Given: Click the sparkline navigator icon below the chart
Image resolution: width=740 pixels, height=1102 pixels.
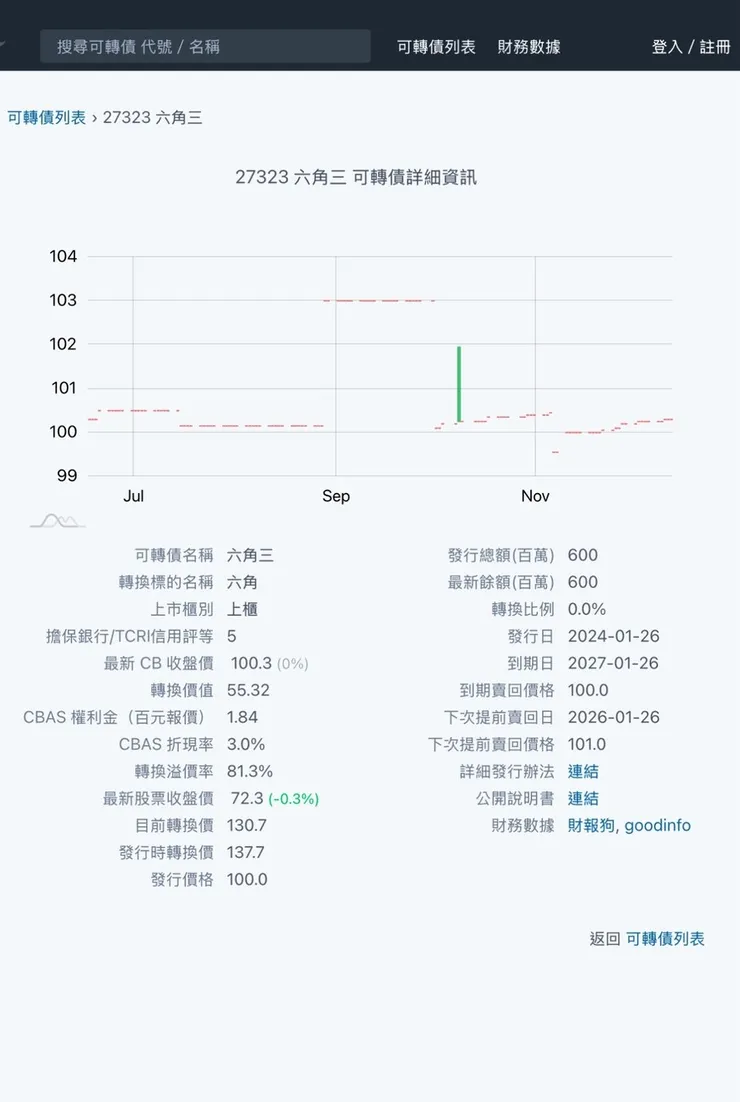Looking at the screenshot, I should click(57, 519).
